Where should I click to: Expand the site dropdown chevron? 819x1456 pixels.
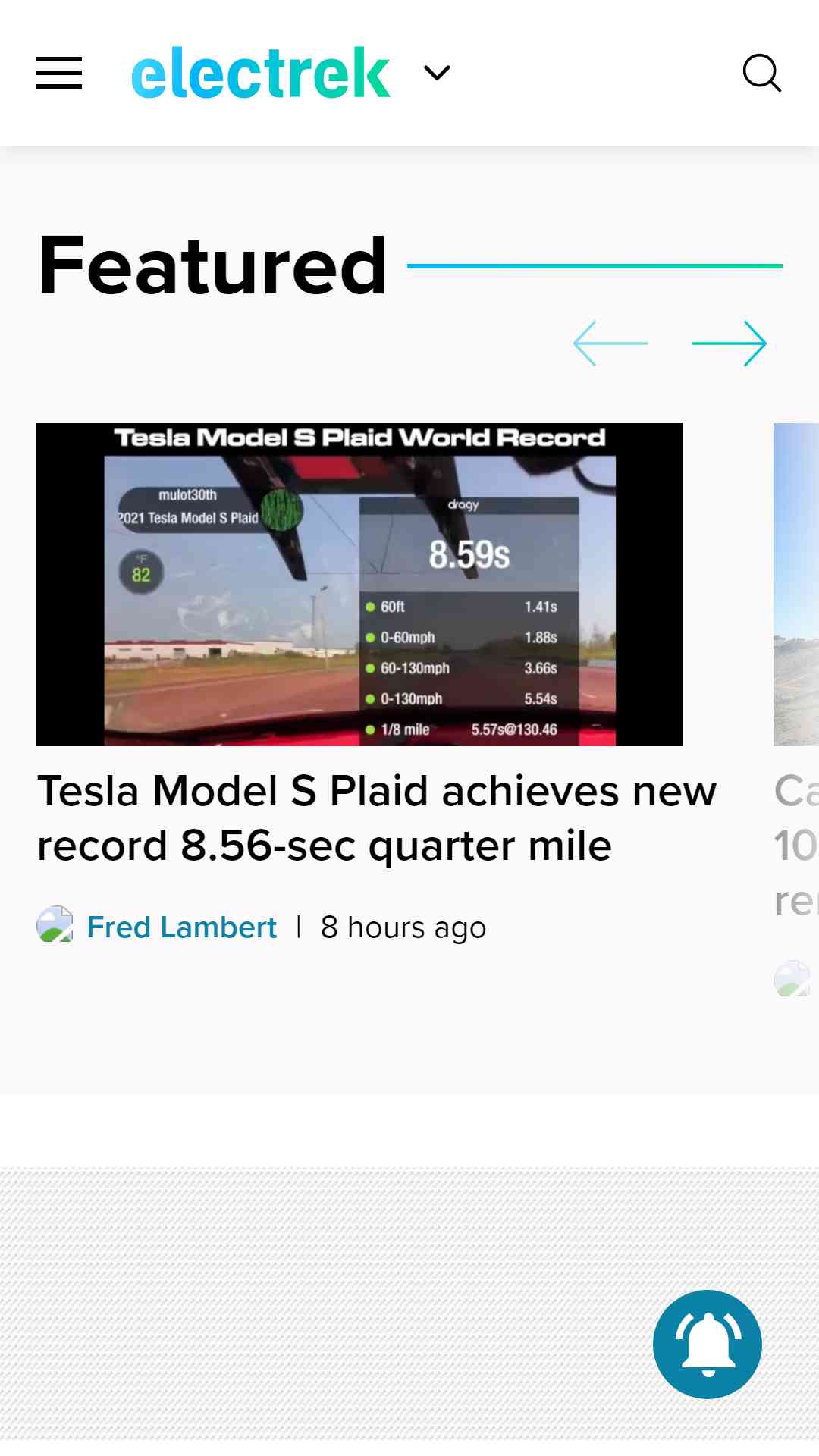click(x=437, y=73)
